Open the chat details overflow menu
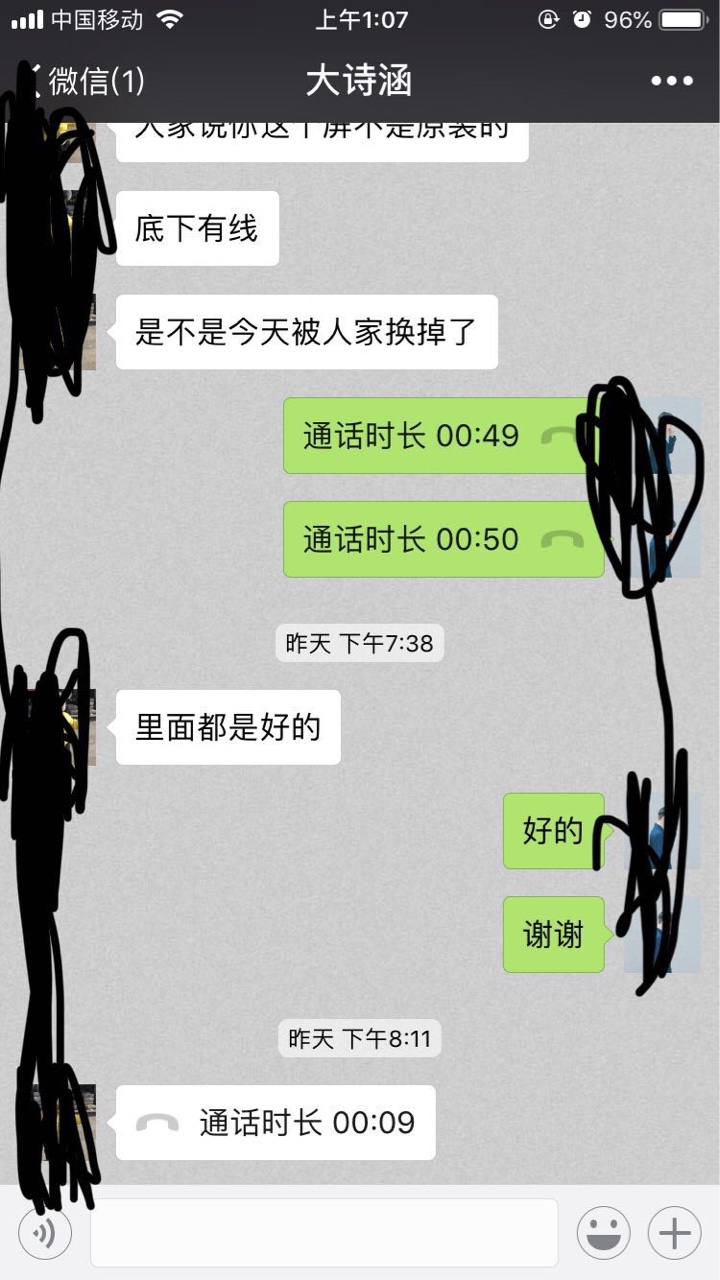Screen dimensions: 720x1280 coord(671,81)
